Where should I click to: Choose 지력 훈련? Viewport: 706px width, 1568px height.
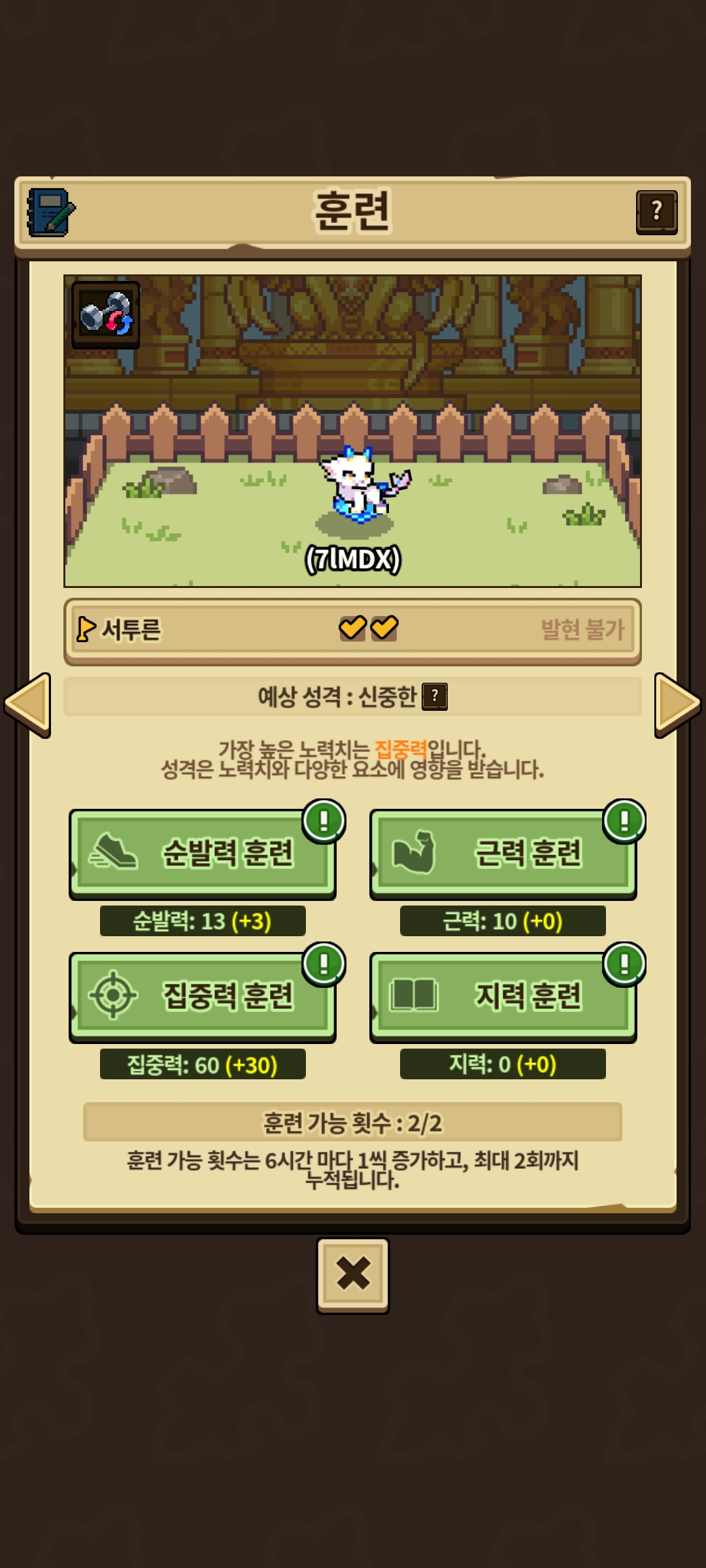tap(503, 996)
